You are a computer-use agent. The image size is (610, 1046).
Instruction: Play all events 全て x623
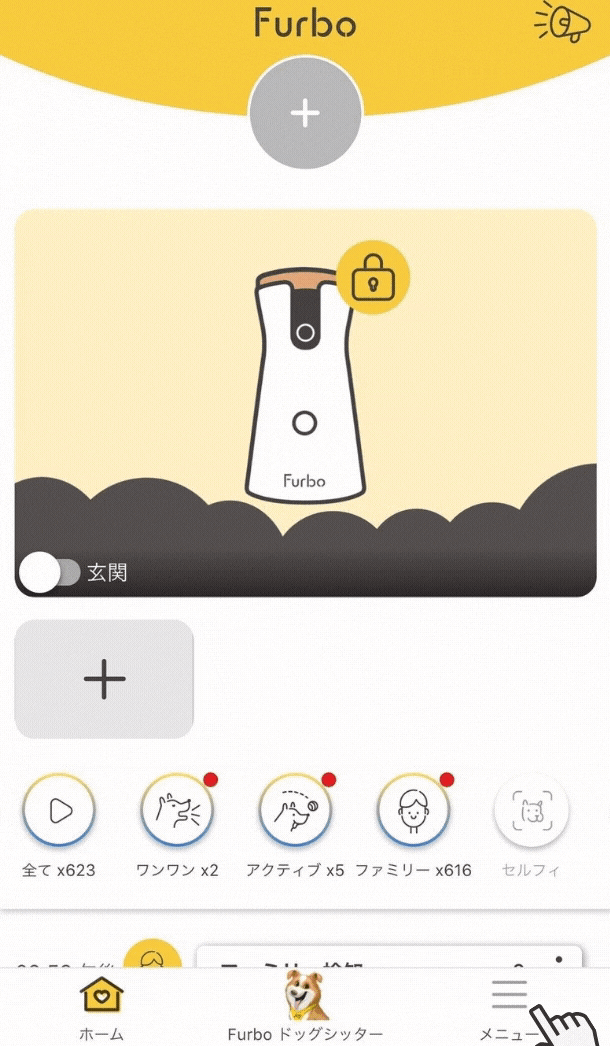coord(59,810)
